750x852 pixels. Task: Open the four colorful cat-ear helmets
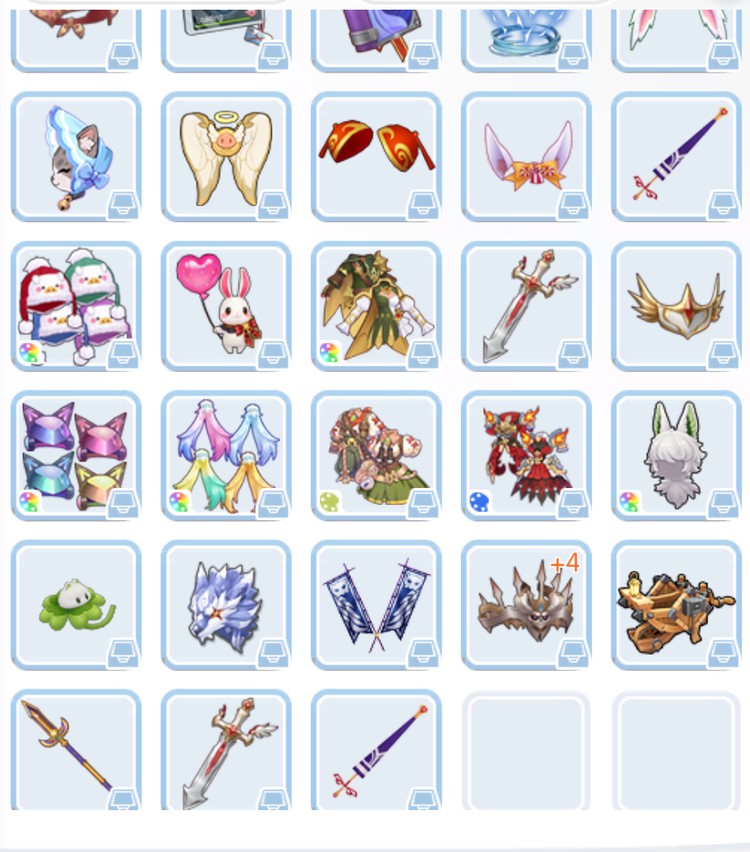76,456
